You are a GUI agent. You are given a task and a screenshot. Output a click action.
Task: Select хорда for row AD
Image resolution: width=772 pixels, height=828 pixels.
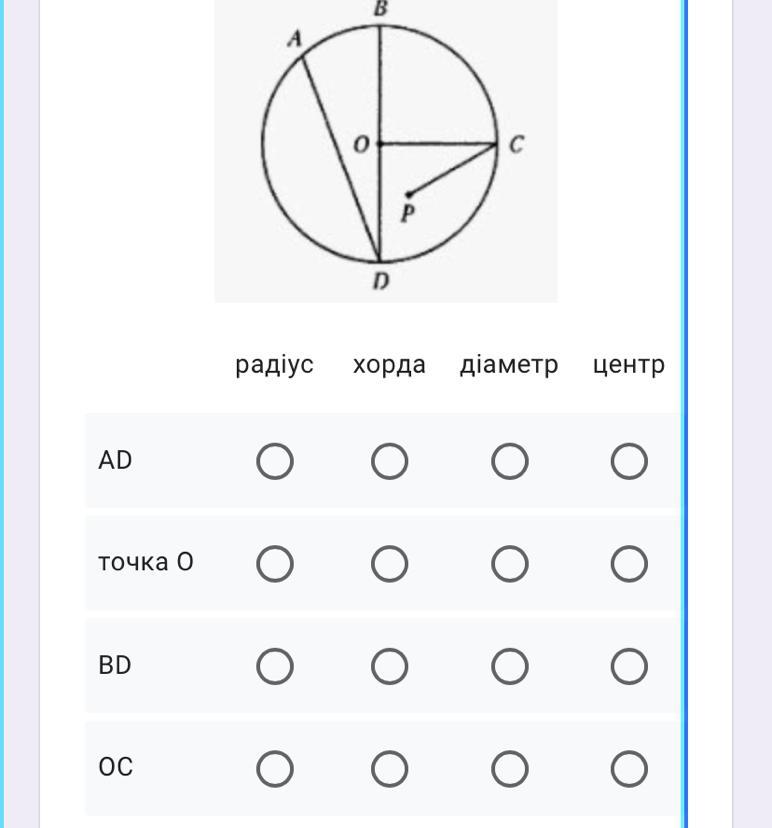click(389, 462)
